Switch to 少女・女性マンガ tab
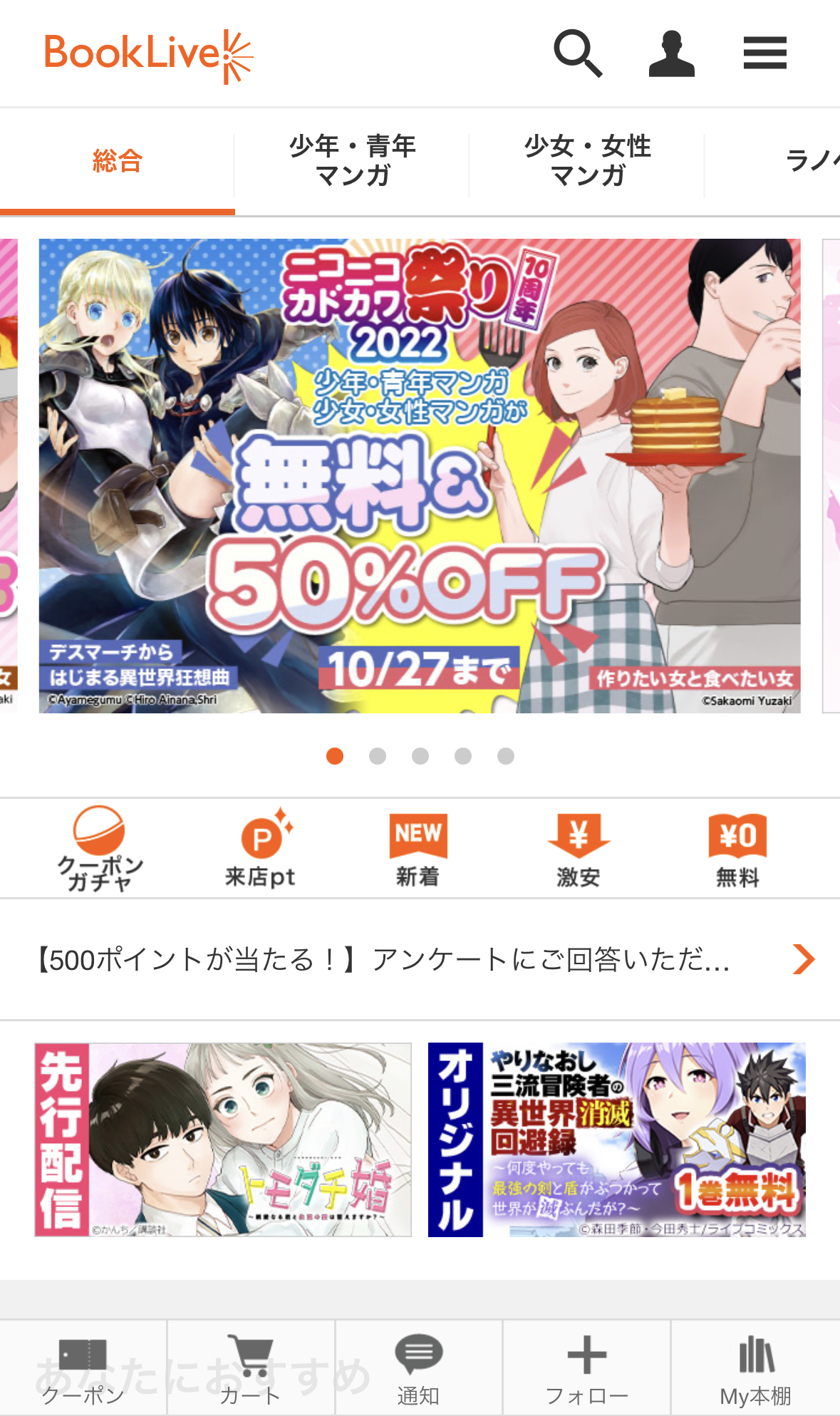The width and height of the screenshot is (840, 1416). pyautogui.click(x=587, y=161)
